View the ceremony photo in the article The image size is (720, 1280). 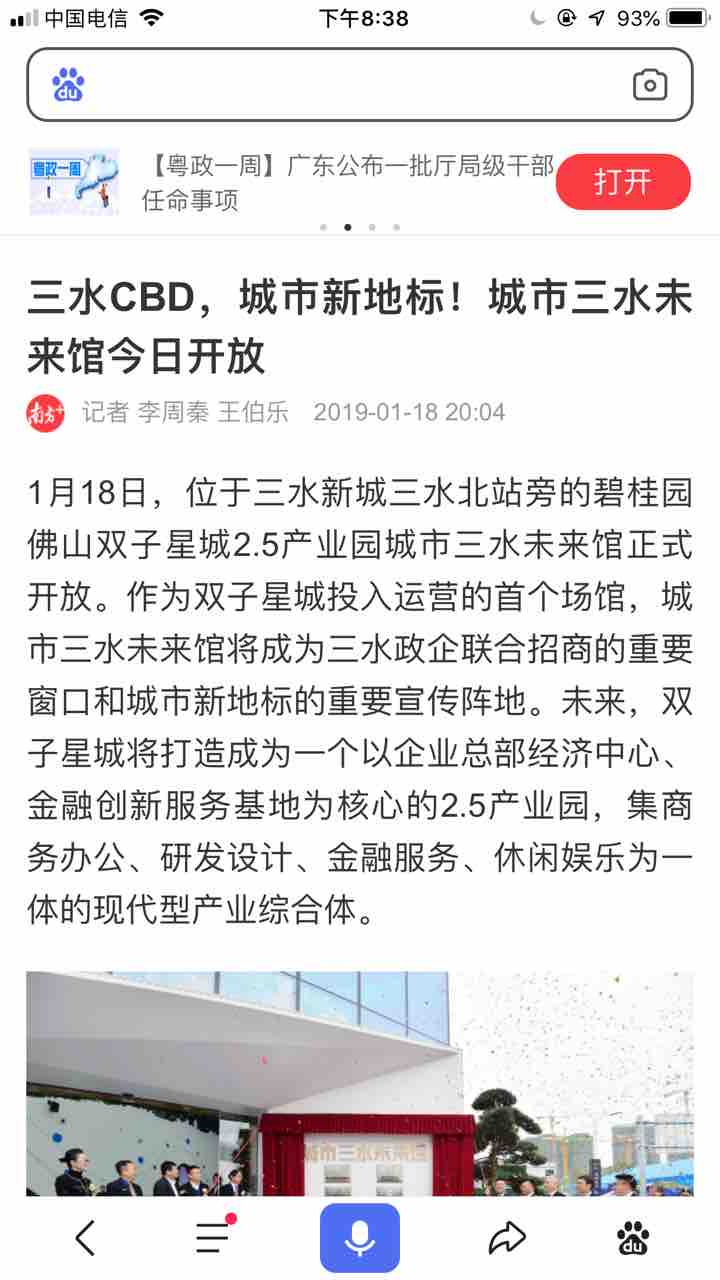click(360, 1085)
